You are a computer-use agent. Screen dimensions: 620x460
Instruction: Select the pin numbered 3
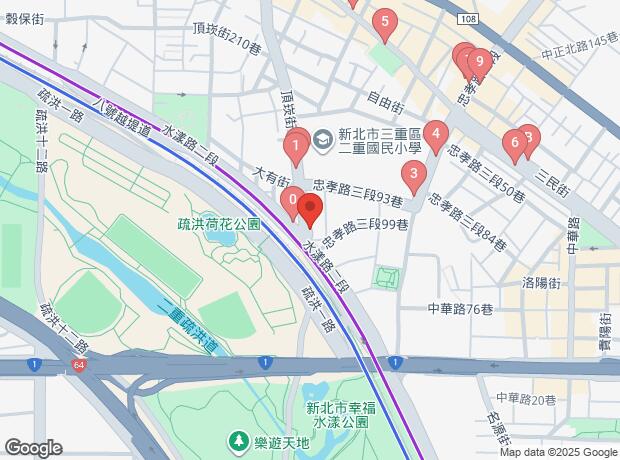(414, 176)
